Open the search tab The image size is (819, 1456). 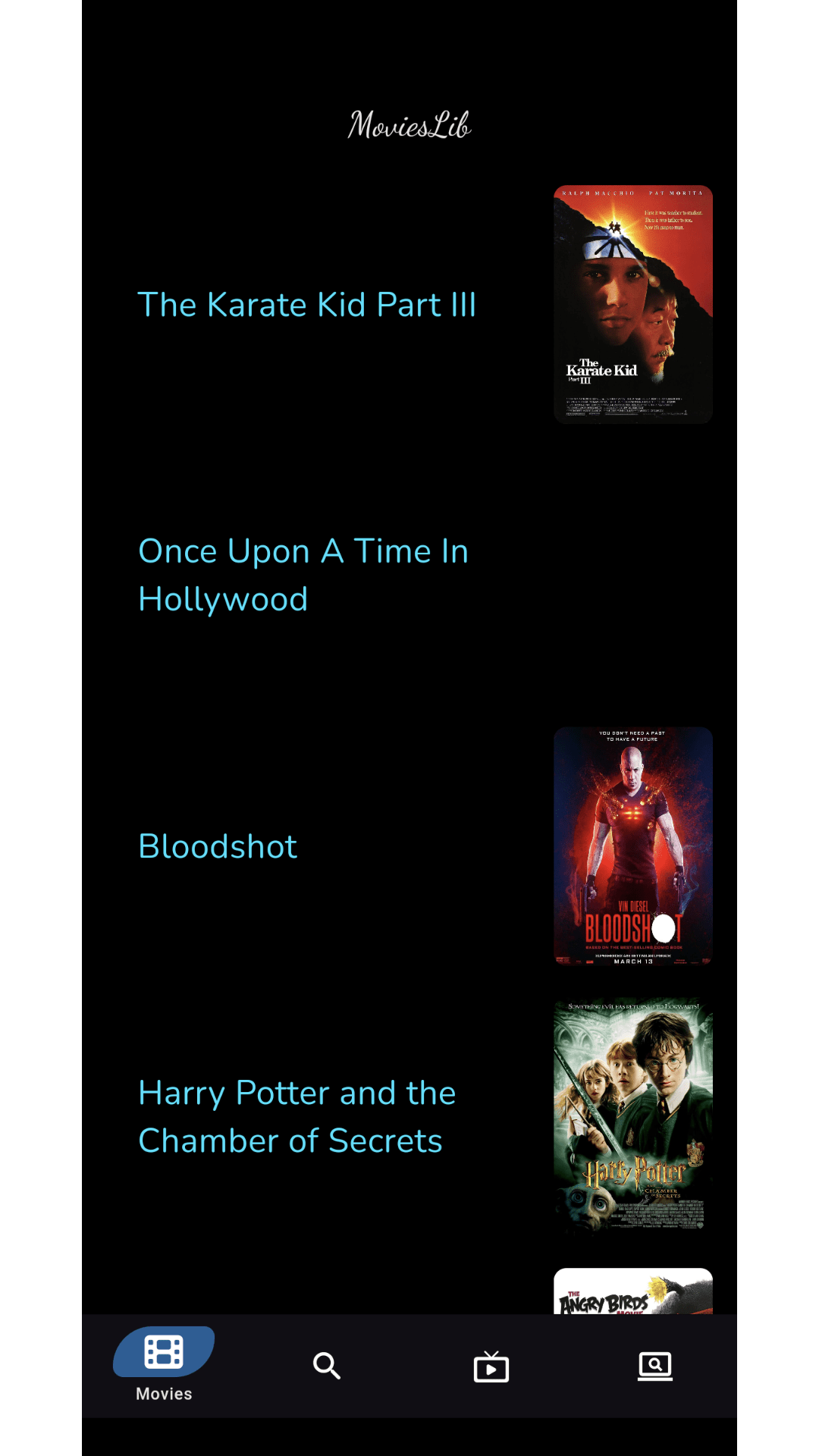pyautogui.click(x=327, y=1366)
